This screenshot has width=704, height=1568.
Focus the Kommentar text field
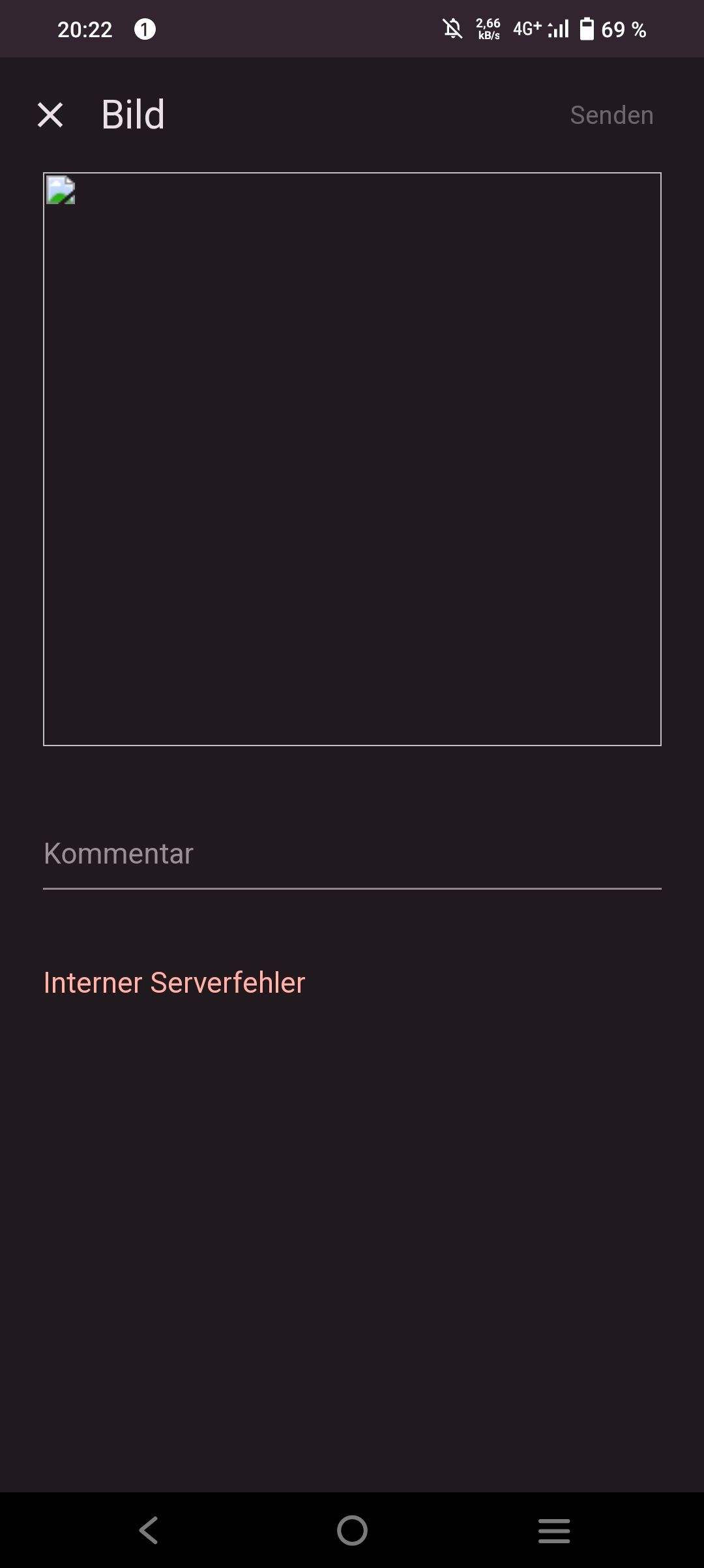point(352,854)
